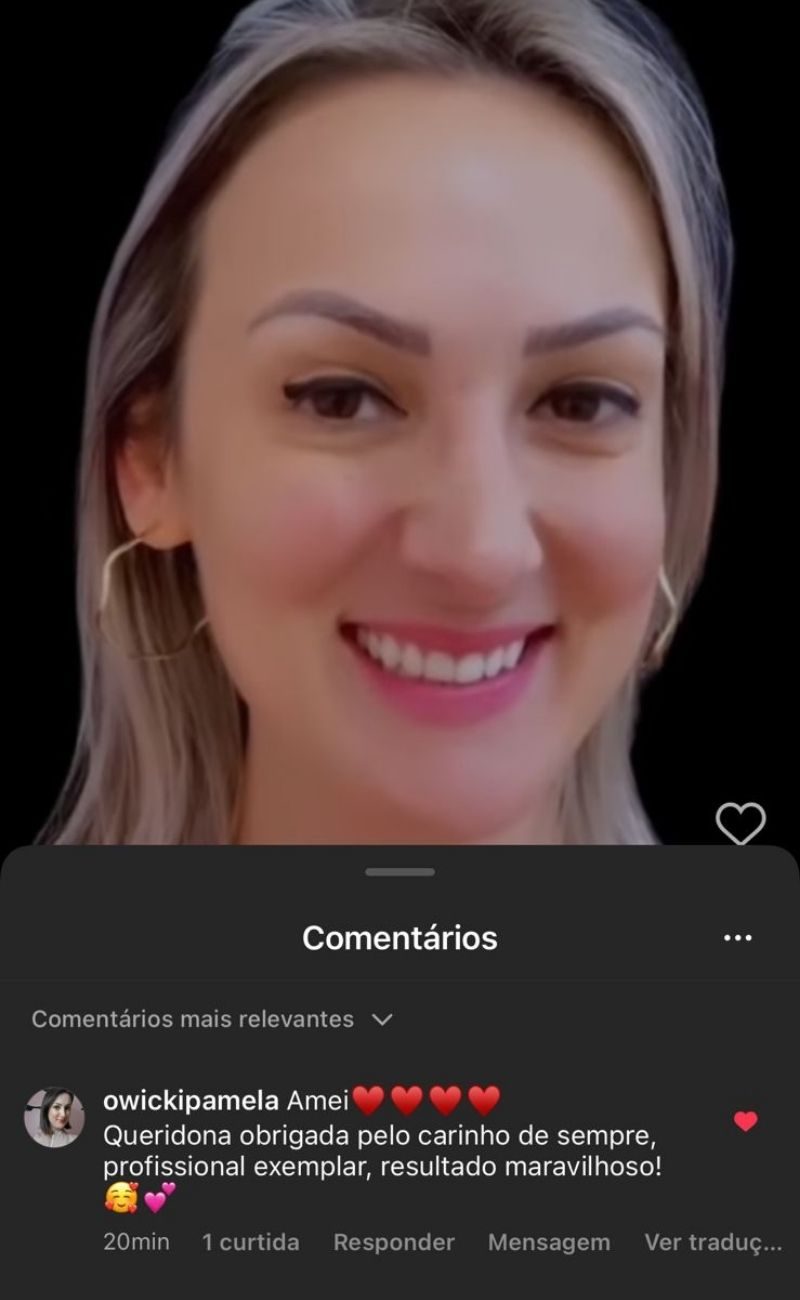Open the owickipamela username link

[x=190, y=1101]
